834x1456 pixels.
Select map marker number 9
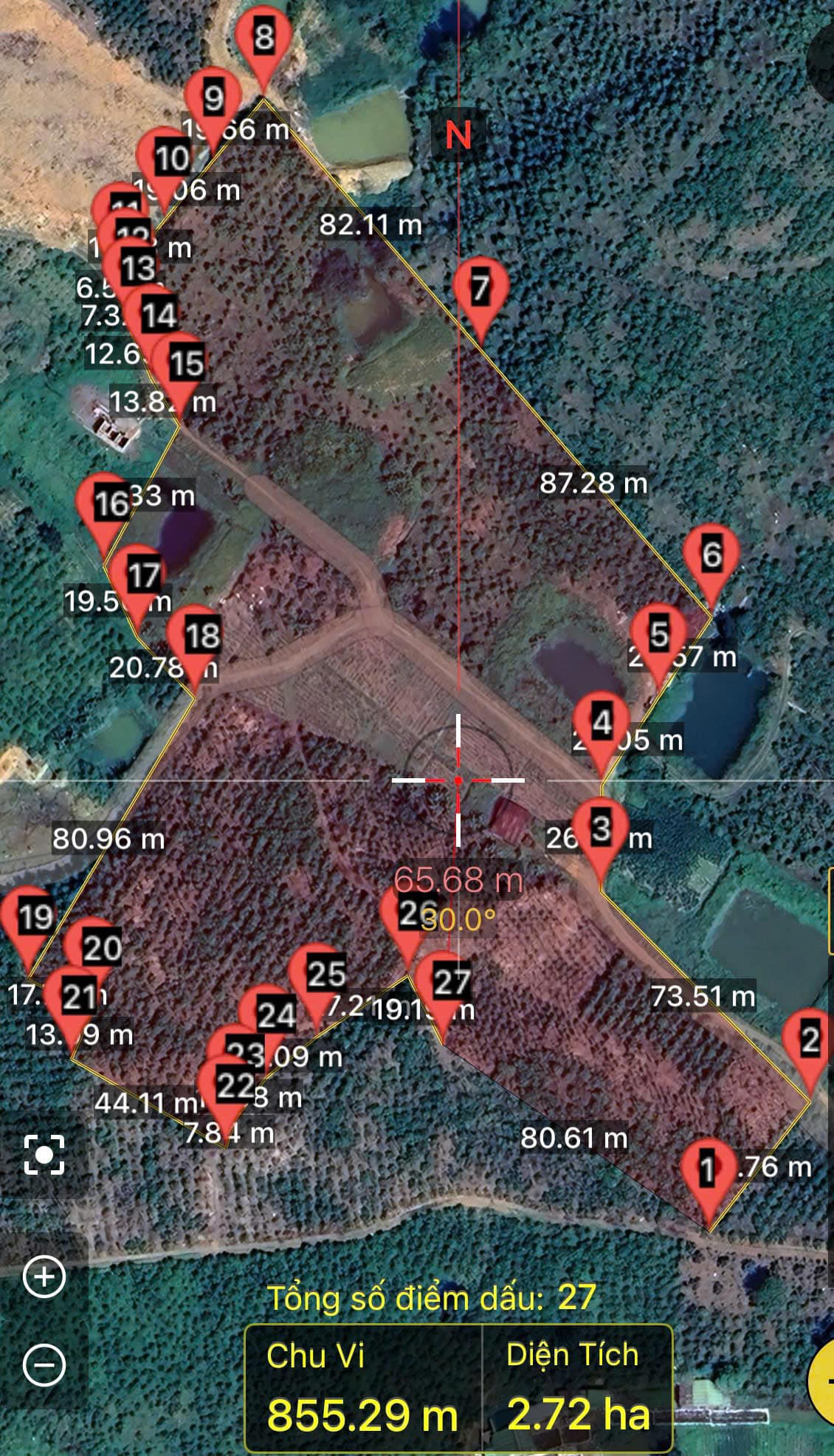pyautogui.click(x=213, y=98)
